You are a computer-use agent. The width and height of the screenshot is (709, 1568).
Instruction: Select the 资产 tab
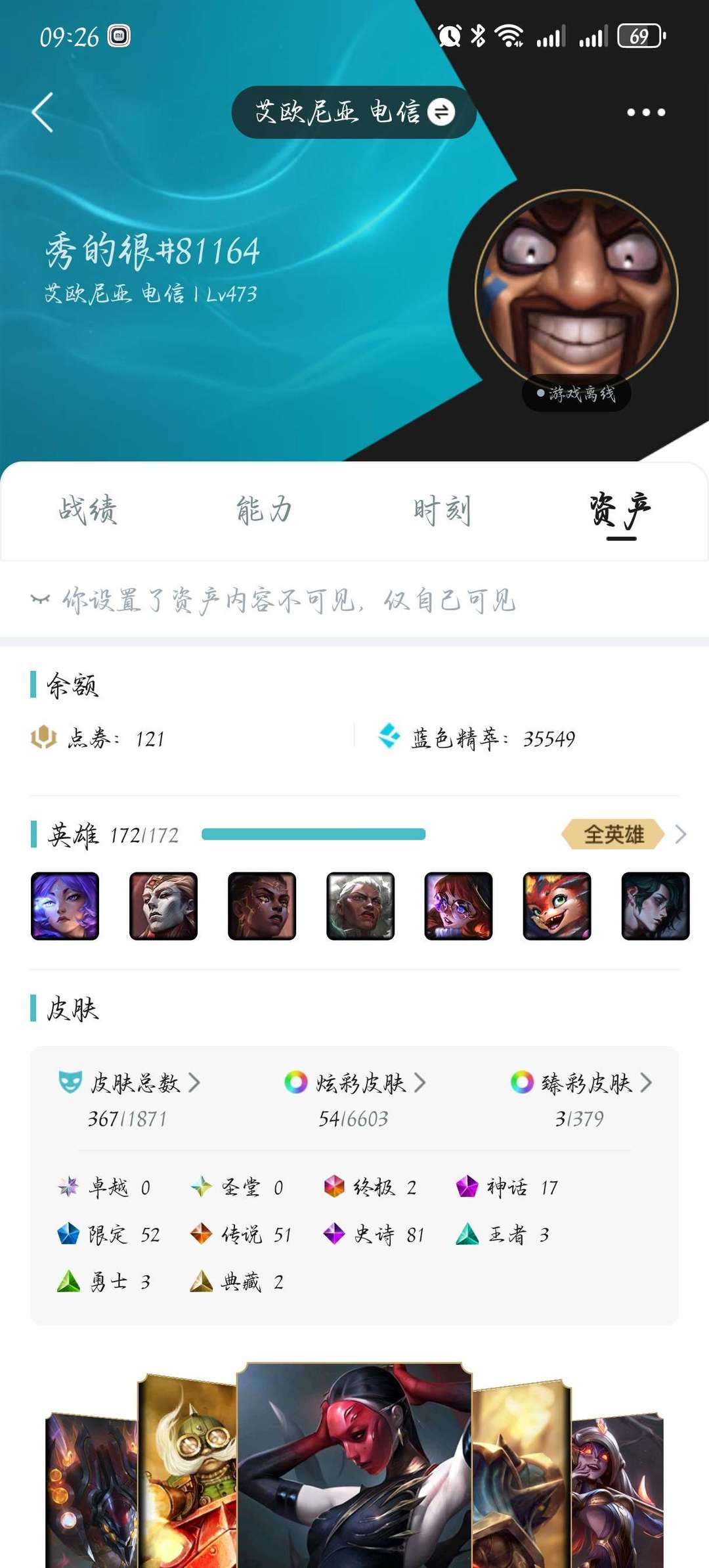tap(620, 510)
